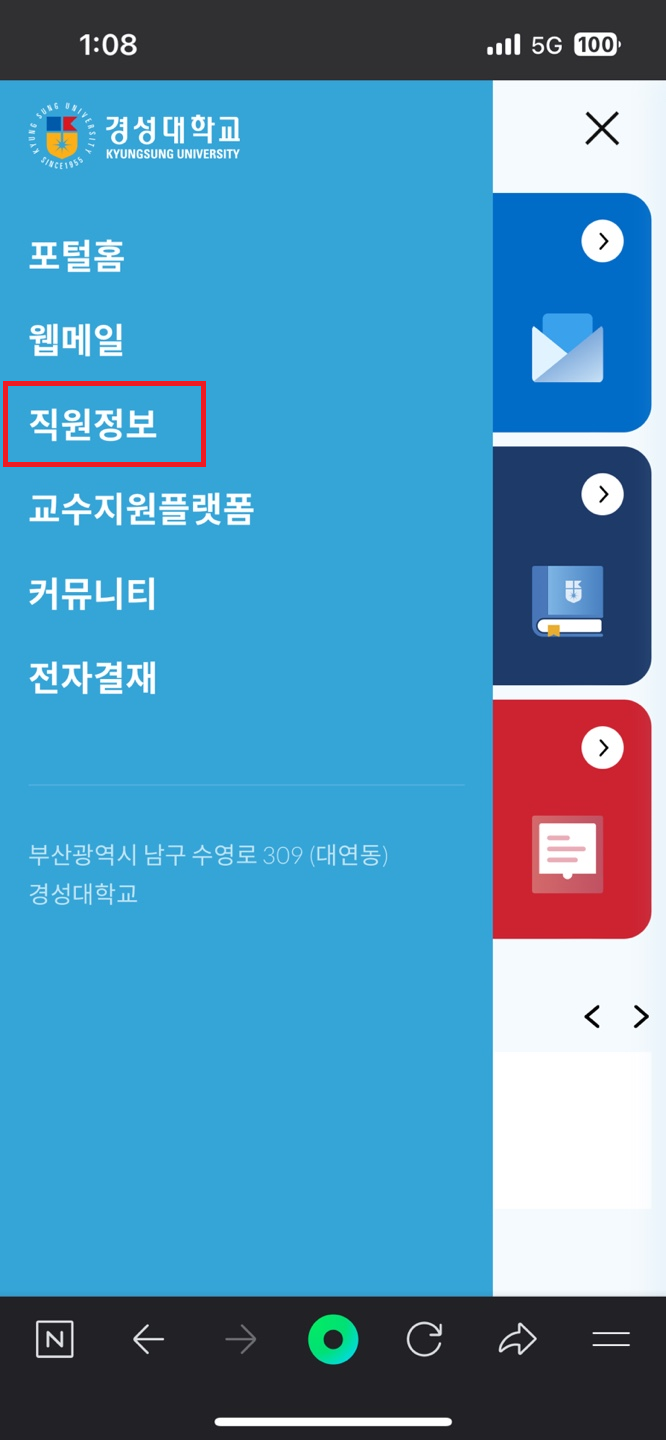The width and height of the screenshot is (666, 1440).
Task: Open the blue mail card
Action: tap(572, 313)
